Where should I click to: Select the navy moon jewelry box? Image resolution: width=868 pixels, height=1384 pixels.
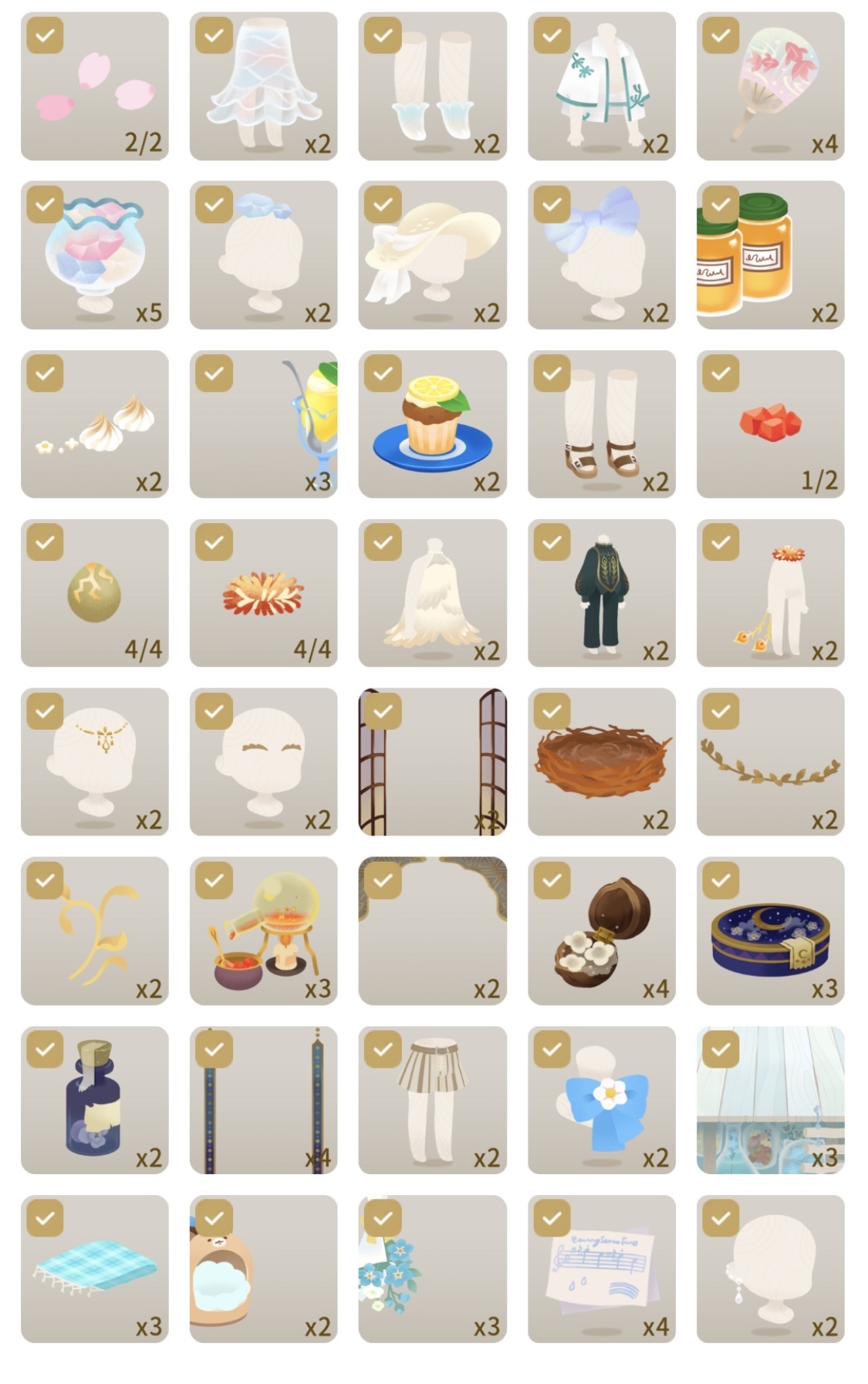point(770,930)
